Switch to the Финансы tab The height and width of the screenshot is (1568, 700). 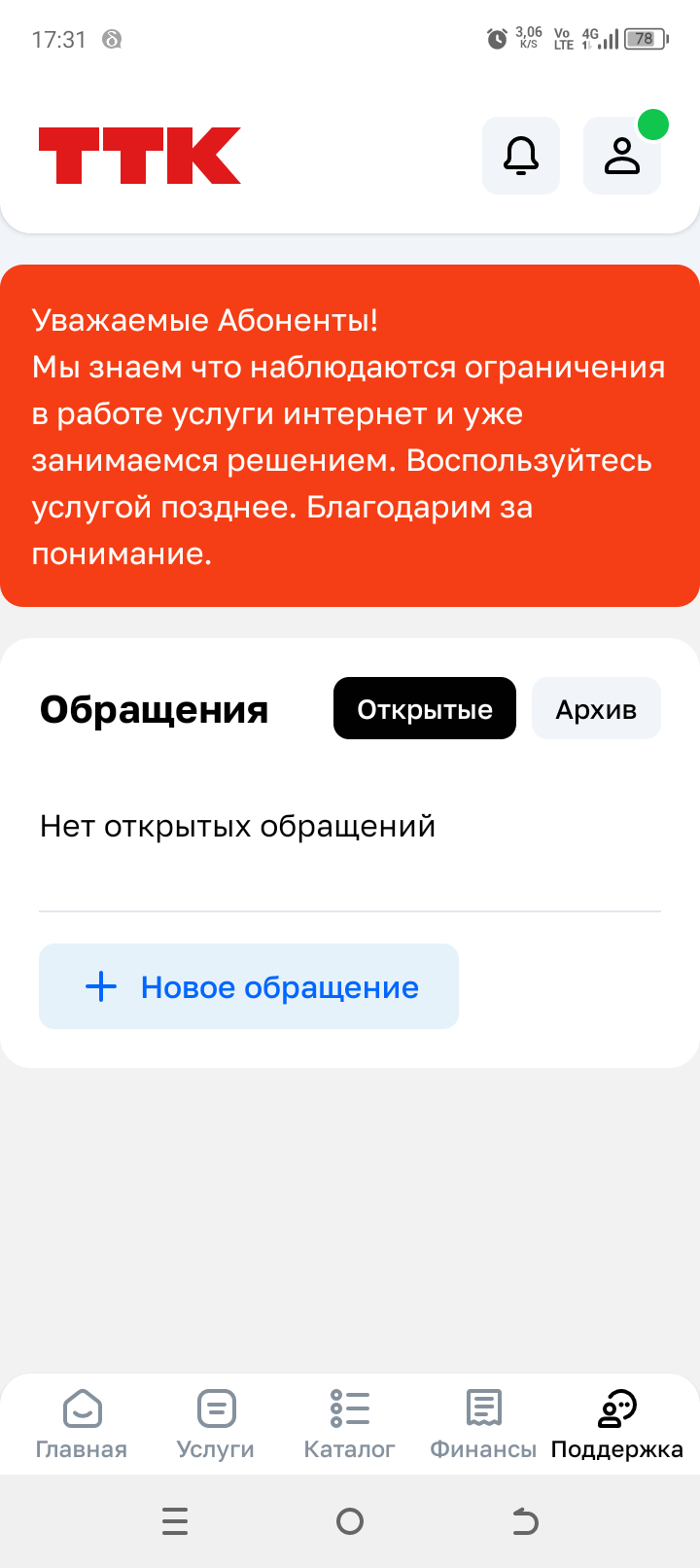pos(483,1424)
